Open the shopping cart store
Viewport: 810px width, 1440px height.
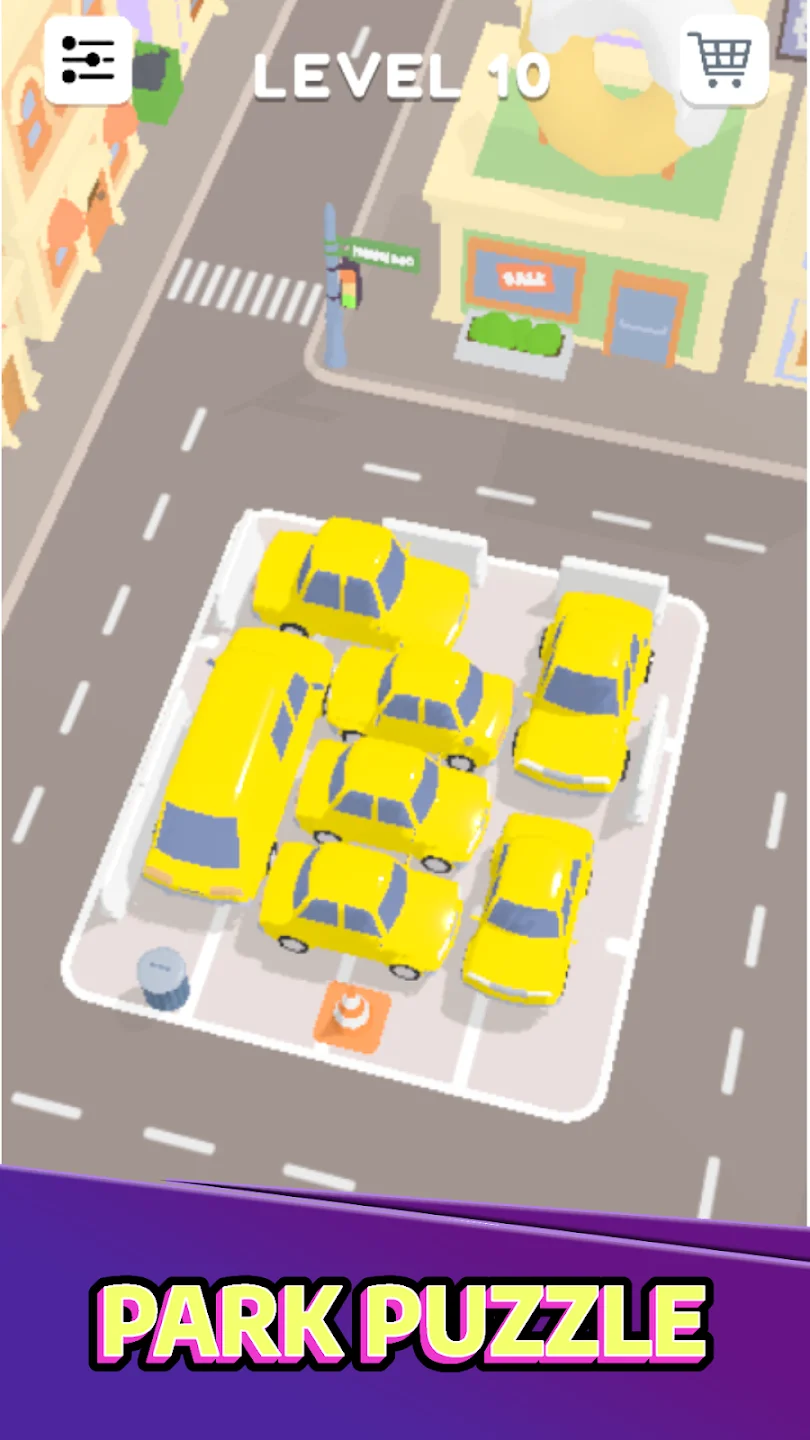point(724,59)
